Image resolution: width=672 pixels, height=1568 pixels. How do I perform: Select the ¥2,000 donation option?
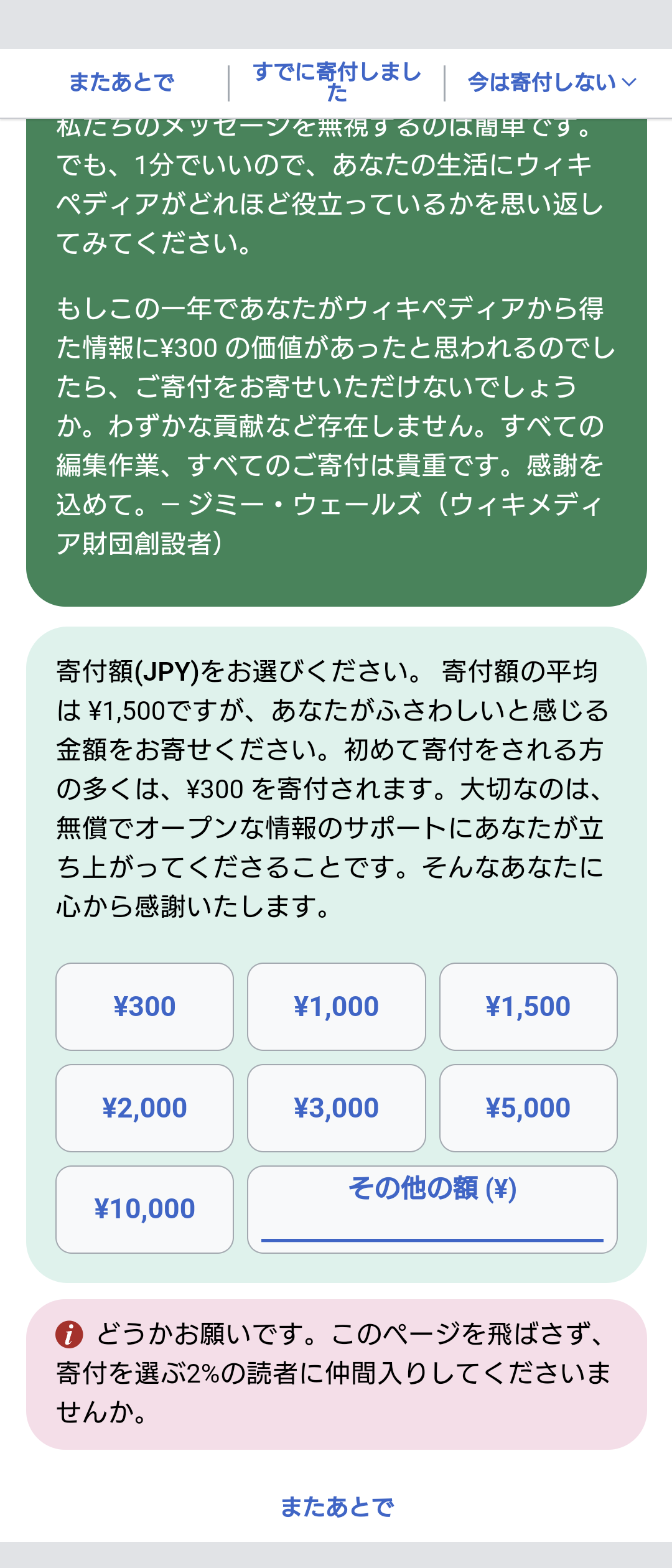coord(144,1108)
